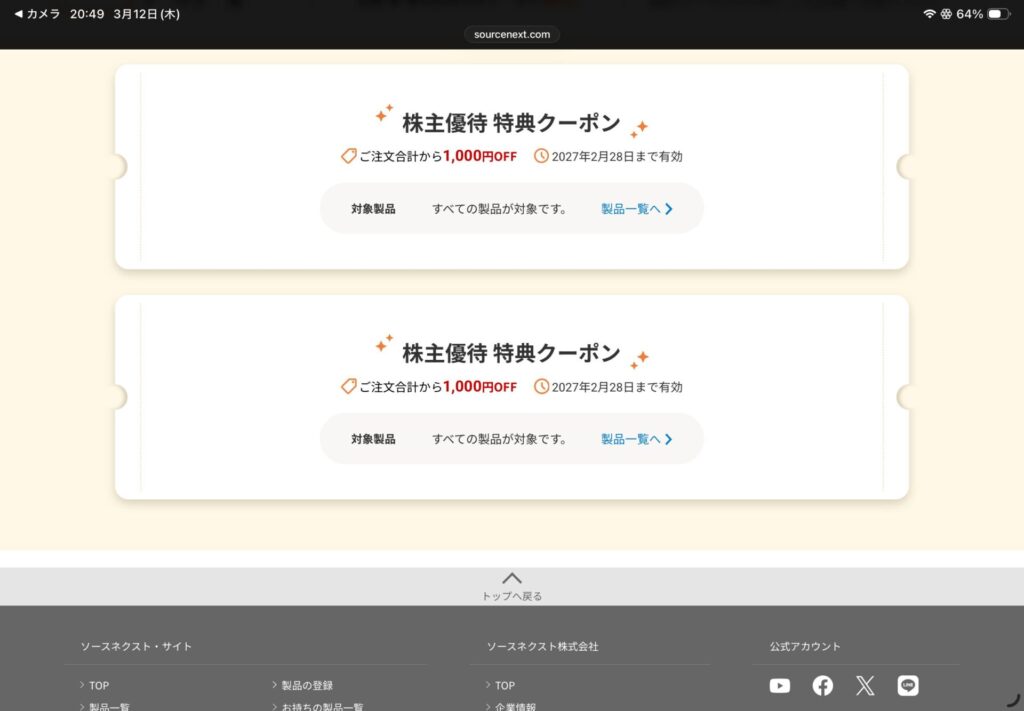Open the official LINE account

(x=908, y=685)
